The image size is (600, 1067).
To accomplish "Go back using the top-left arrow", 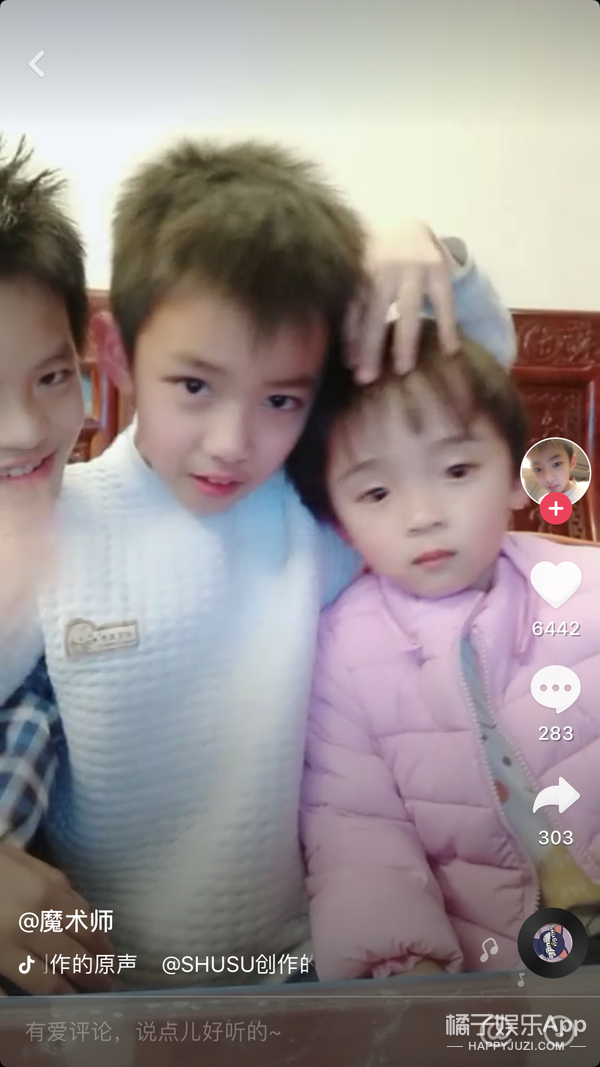I will 37,64.
